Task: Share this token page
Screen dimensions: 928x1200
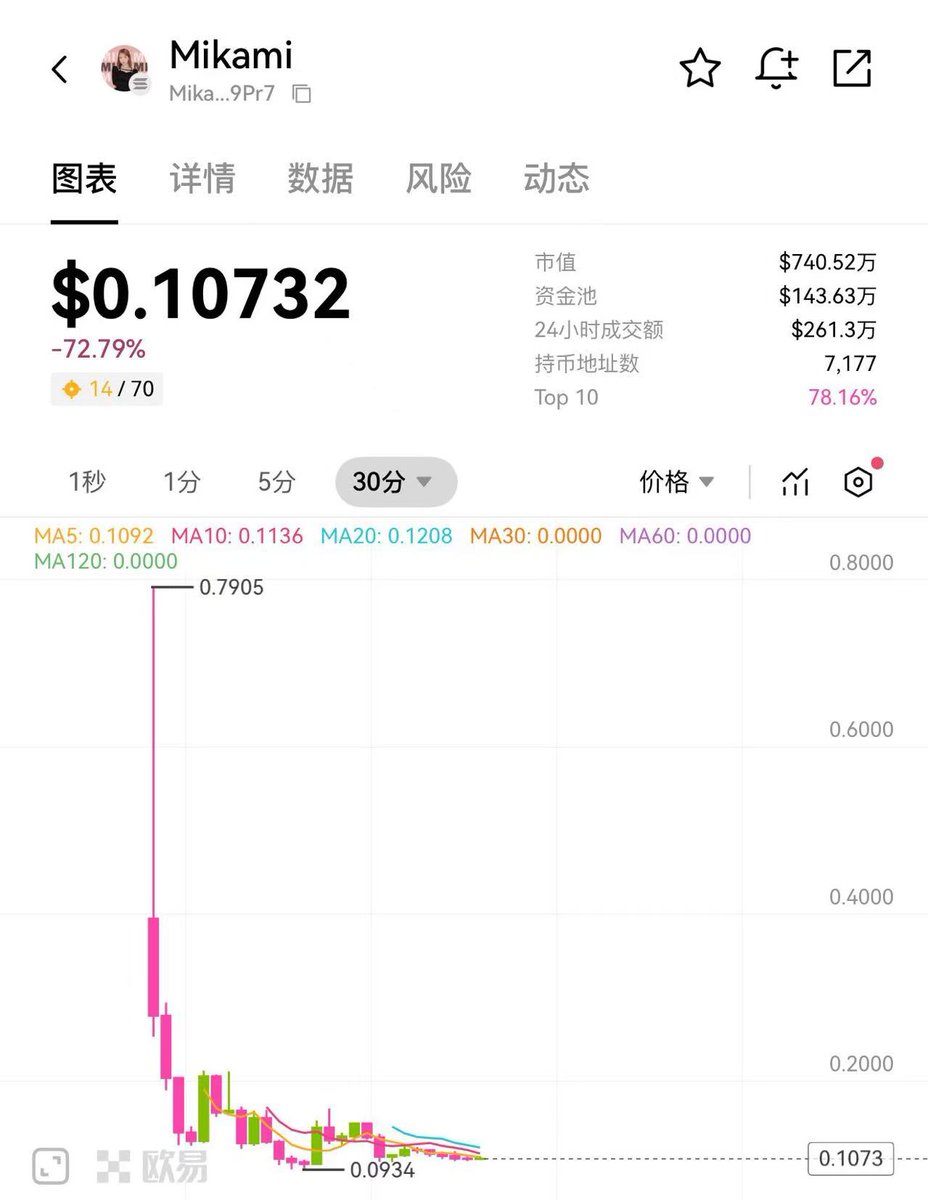Action: (852, 69)
